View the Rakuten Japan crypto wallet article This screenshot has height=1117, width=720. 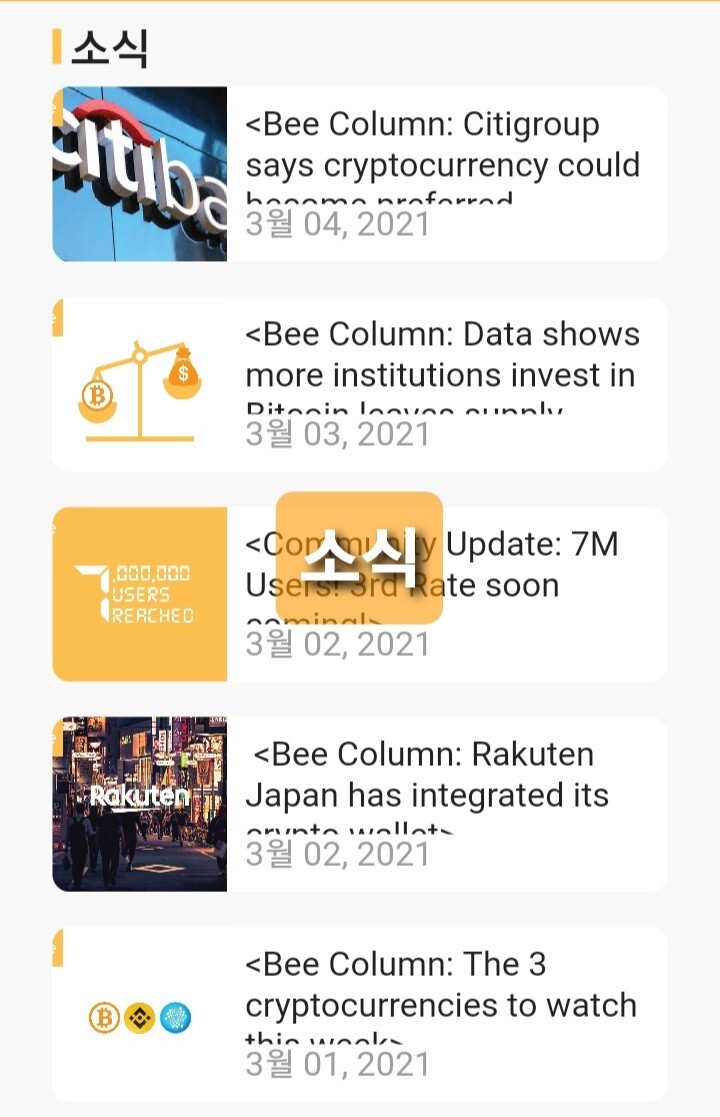click(x=442, y=776)
